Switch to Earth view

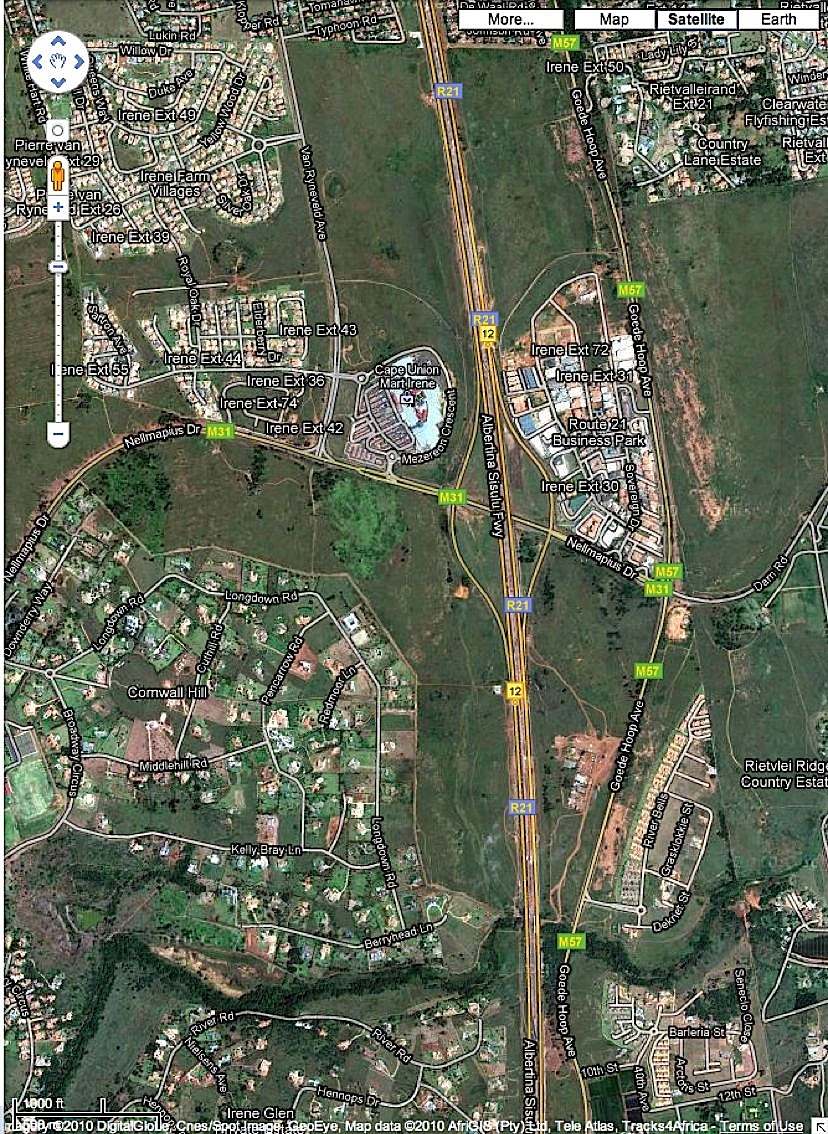(x=778, y=19)
